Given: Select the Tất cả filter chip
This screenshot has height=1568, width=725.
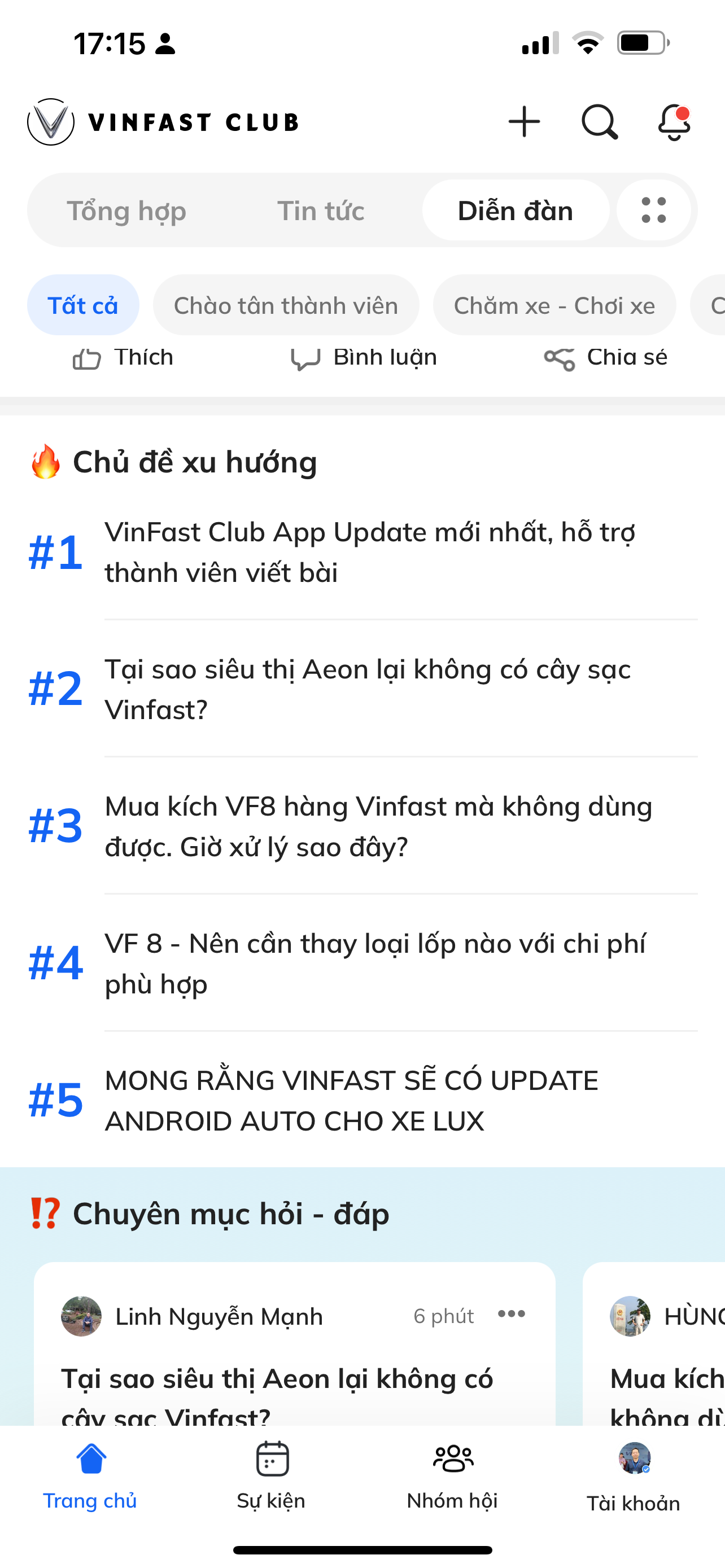Looking at the screenshot, I should tap(83, 305).
